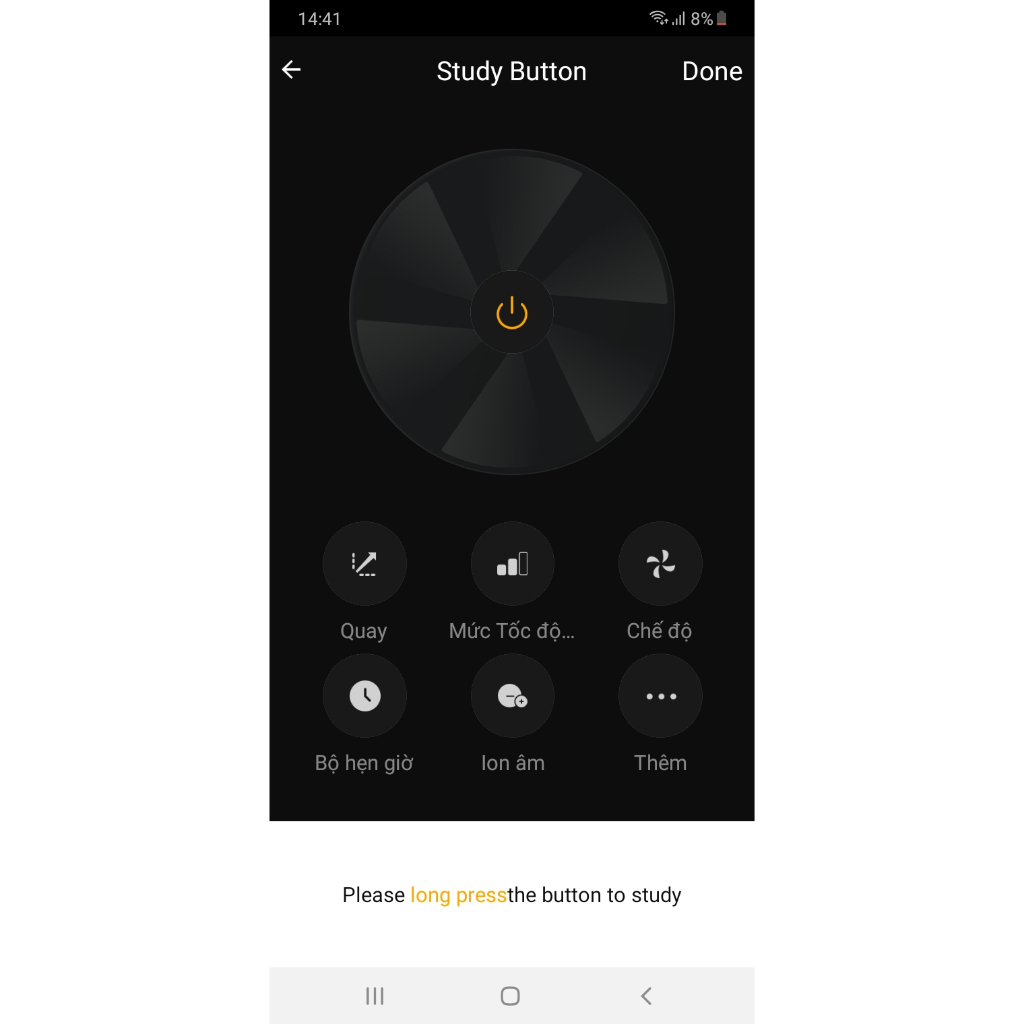
Task: Tap the Ion âm button
Action: point(512,696)
